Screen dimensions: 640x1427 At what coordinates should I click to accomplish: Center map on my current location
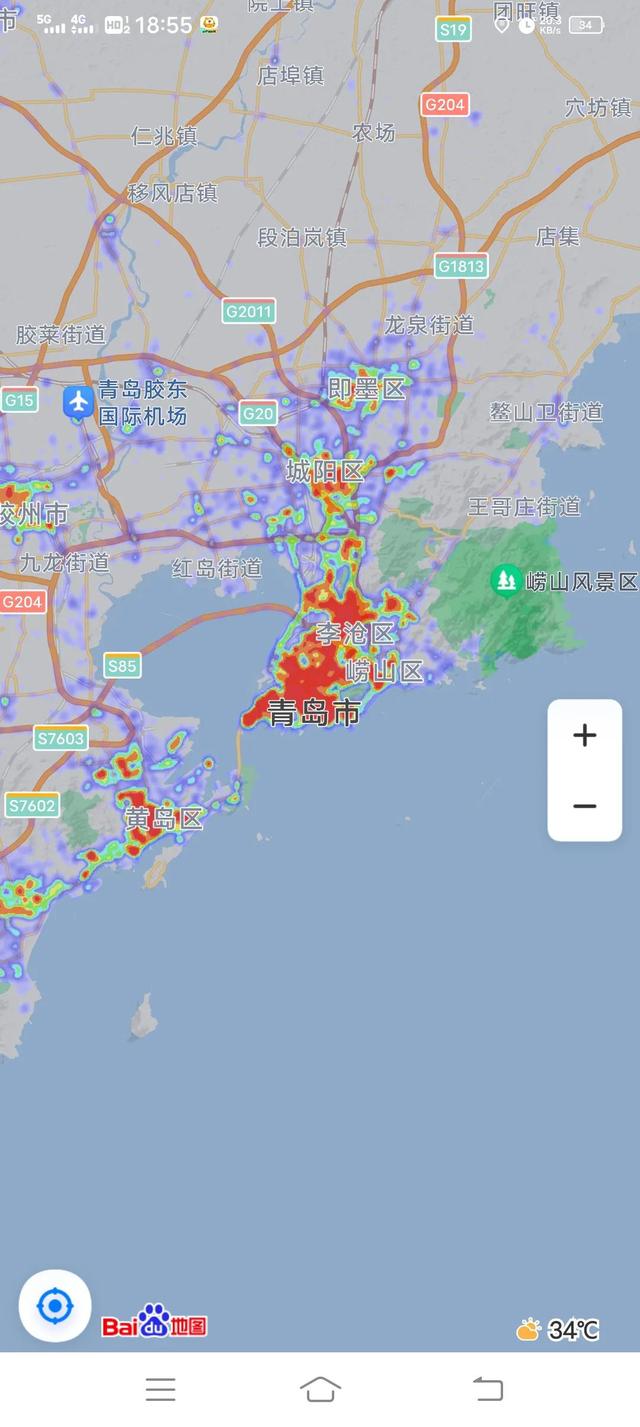click(55, 1305)
